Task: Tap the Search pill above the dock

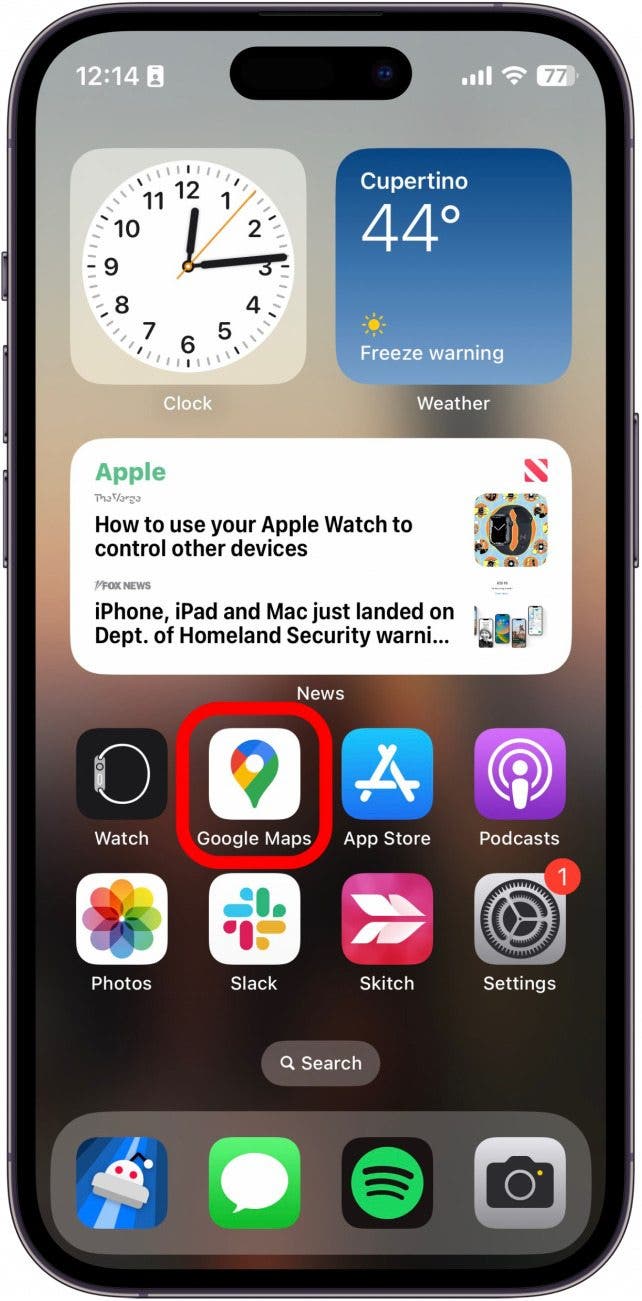Action: [321, 1063]
